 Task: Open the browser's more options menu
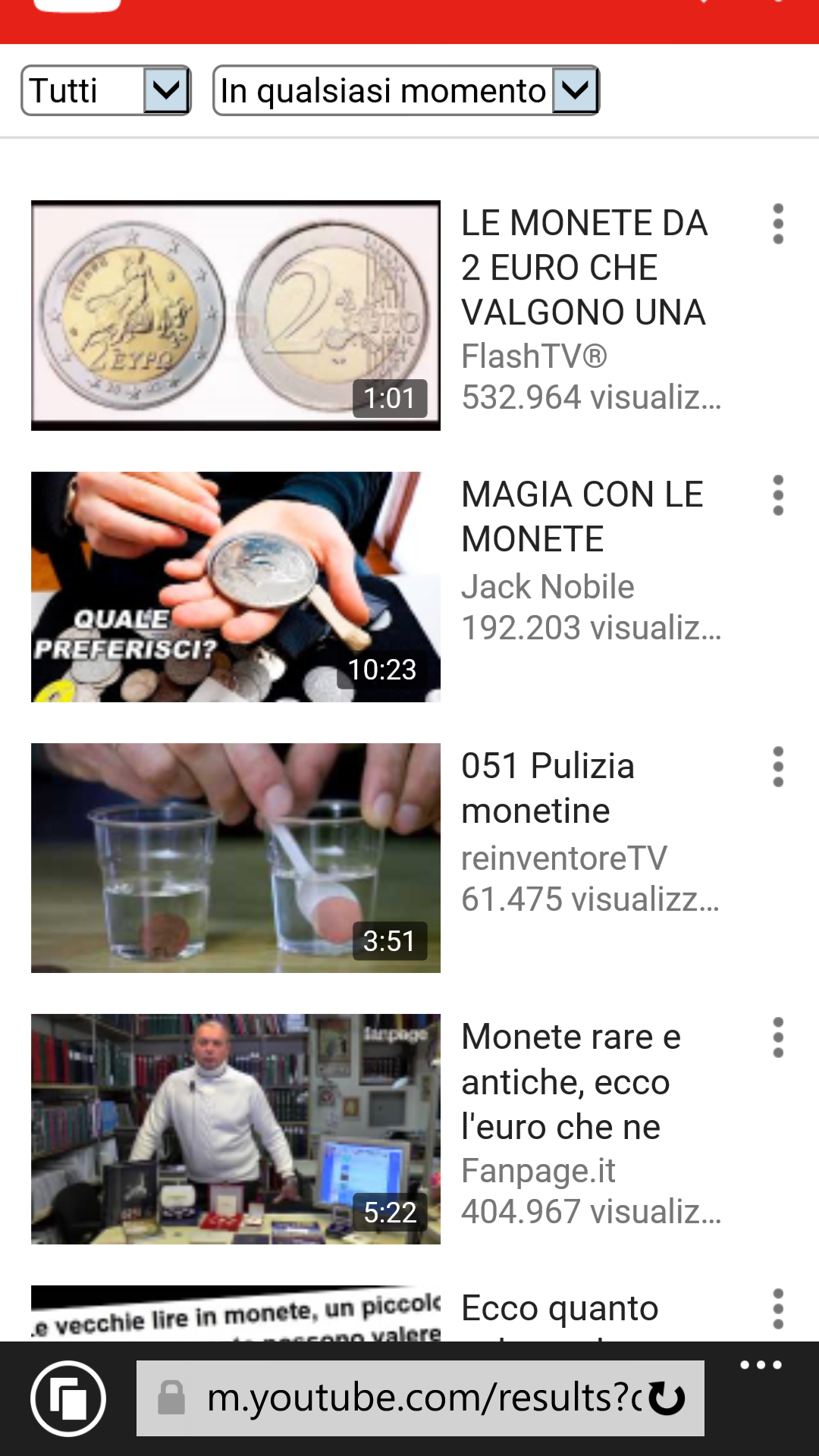point(761,1366)
